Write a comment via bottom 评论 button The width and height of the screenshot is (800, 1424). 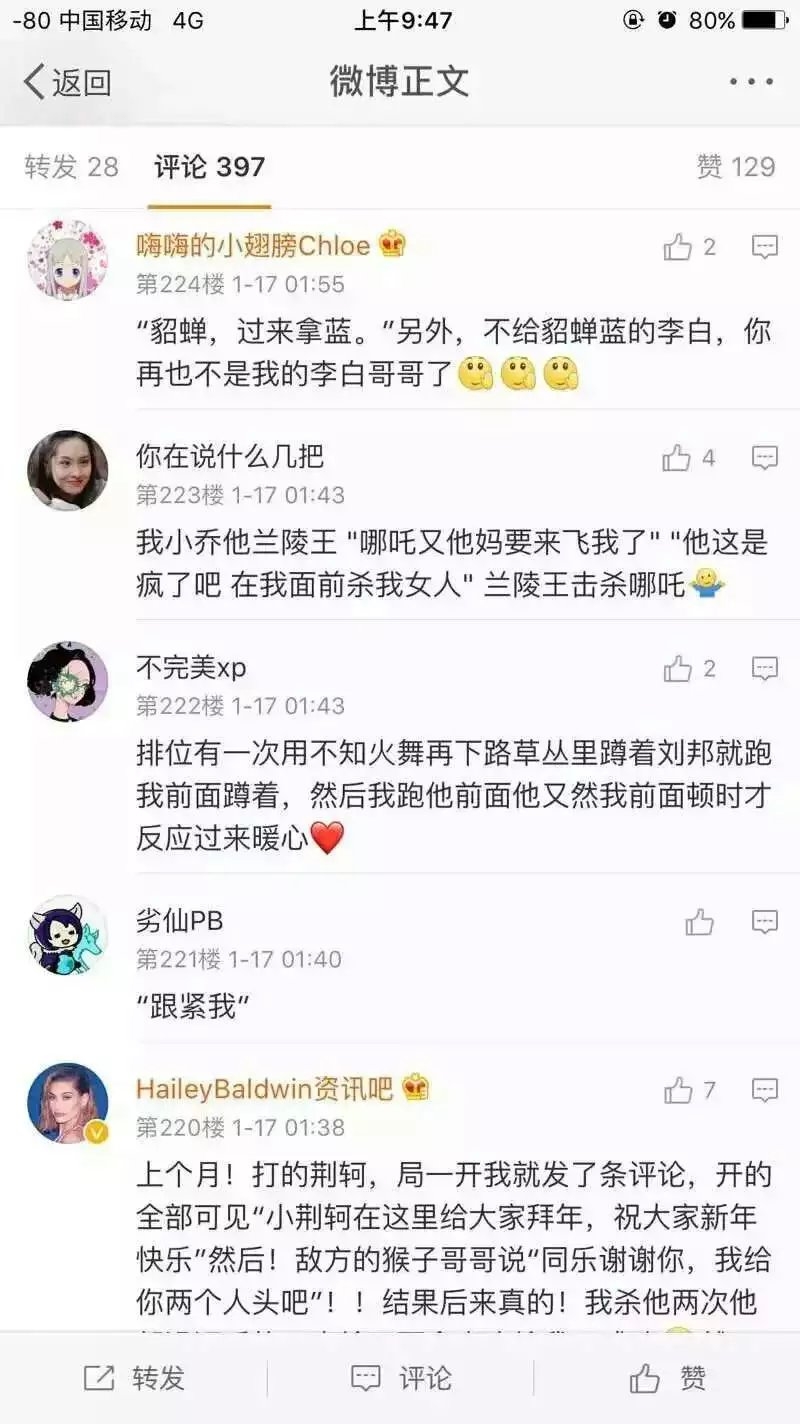[401, 1378]
